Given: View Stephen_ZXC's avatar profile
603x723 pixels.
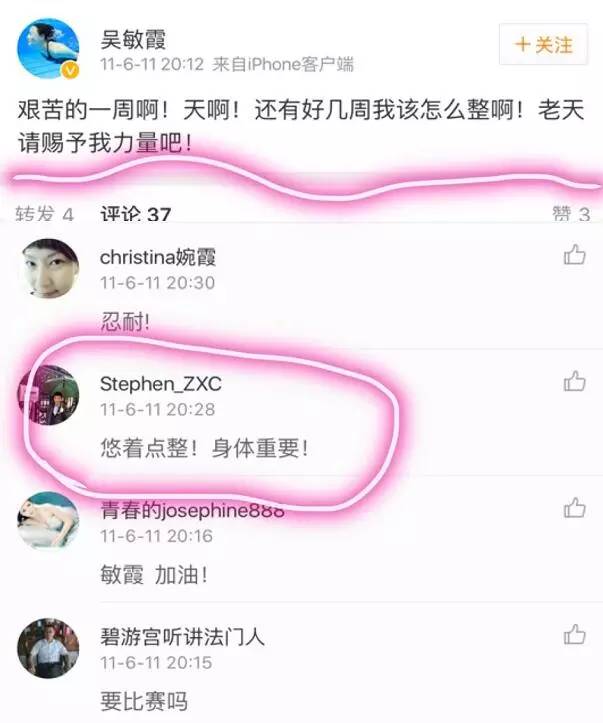Looking at the screenshot, I should 47,393.
